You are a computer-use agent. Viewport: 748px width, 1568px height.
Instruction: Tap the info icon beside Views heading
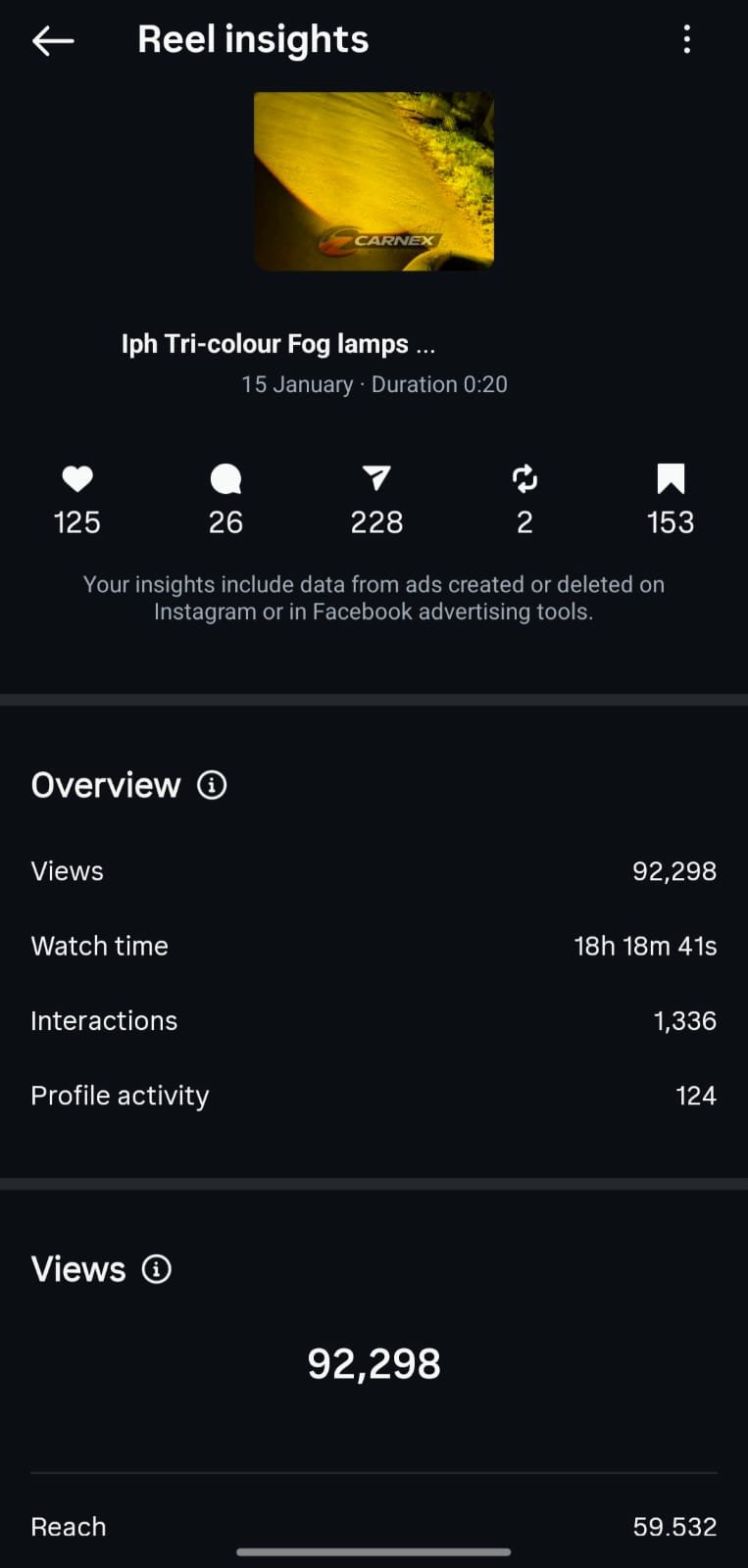157,1269
